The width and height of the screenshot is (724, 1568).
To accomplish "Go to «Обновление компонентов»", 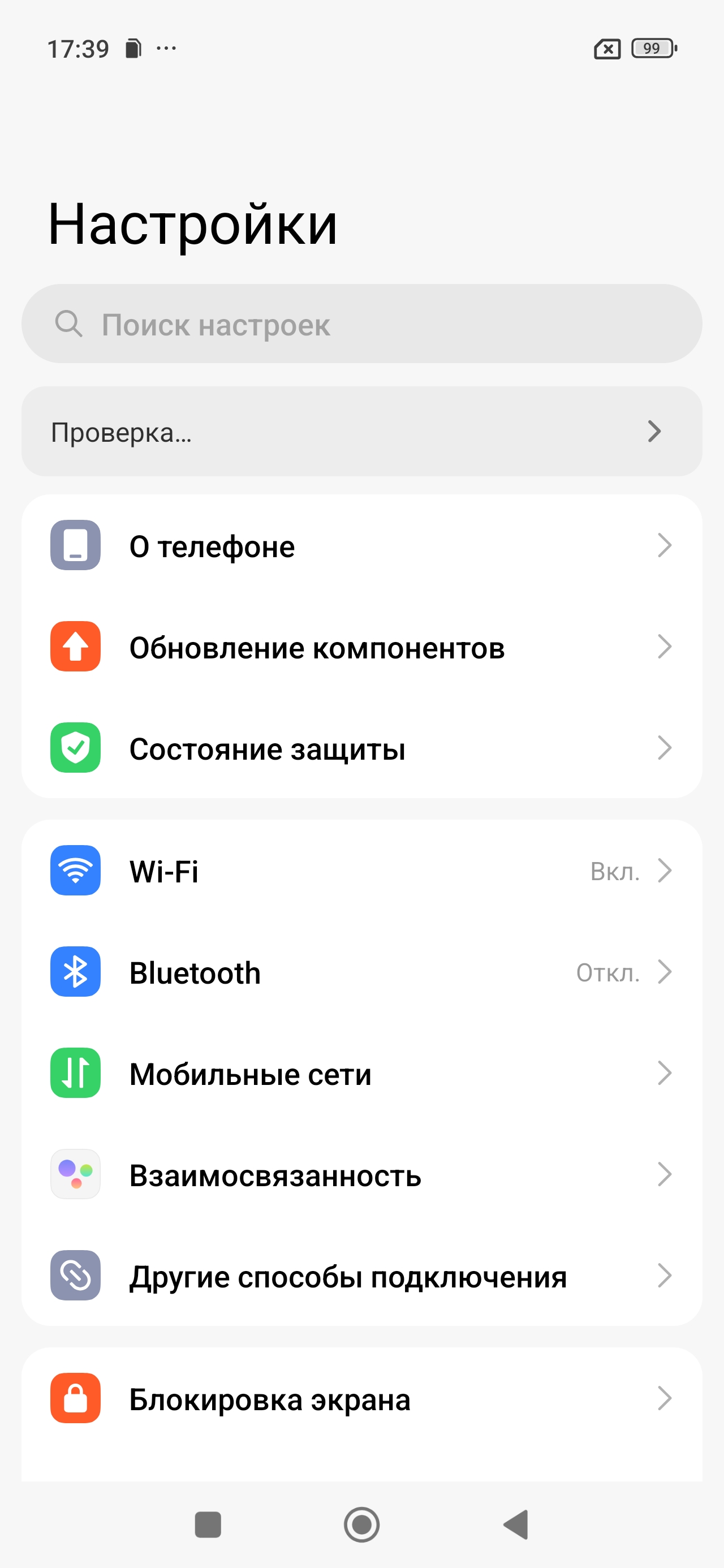I will [361, 647].
